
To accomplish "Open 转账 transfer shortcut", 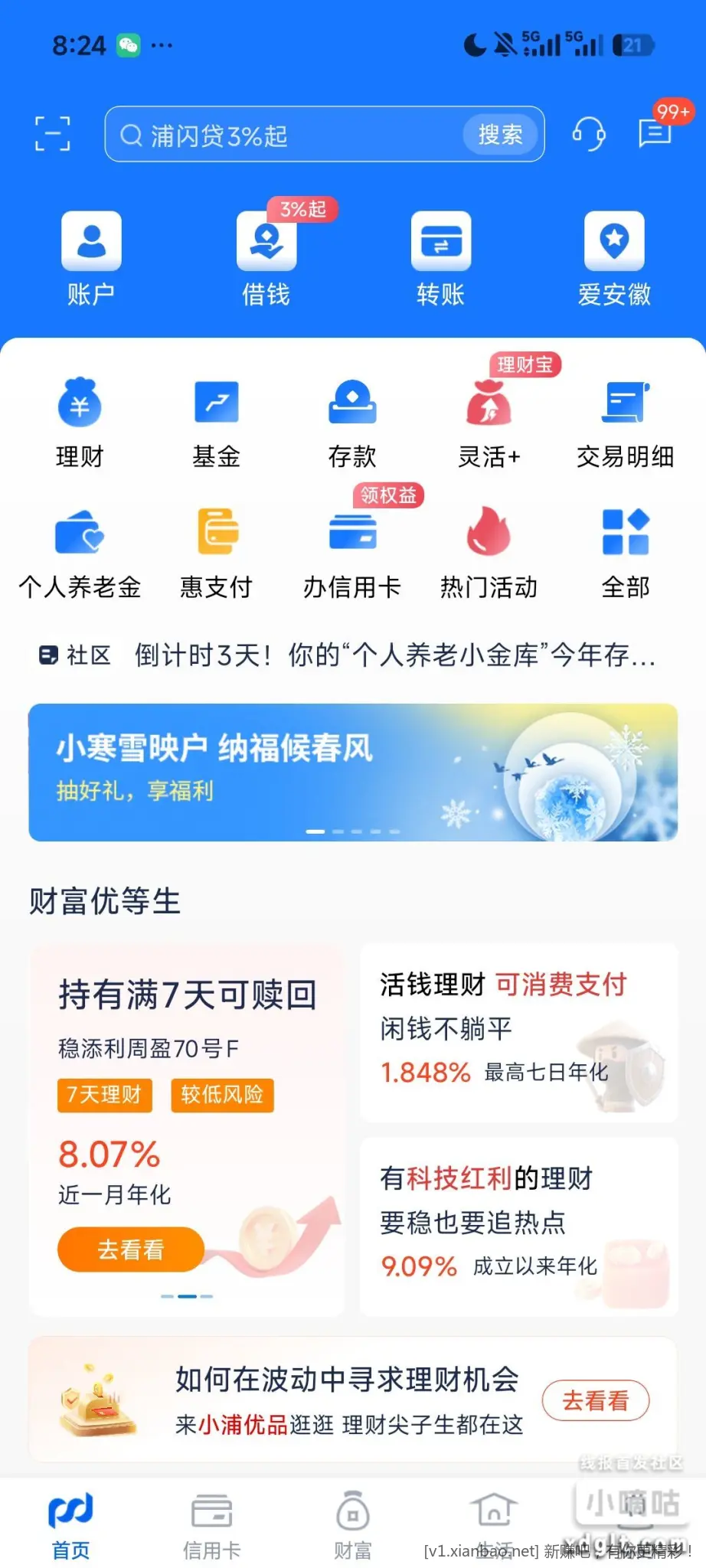I will click(440, 259).
